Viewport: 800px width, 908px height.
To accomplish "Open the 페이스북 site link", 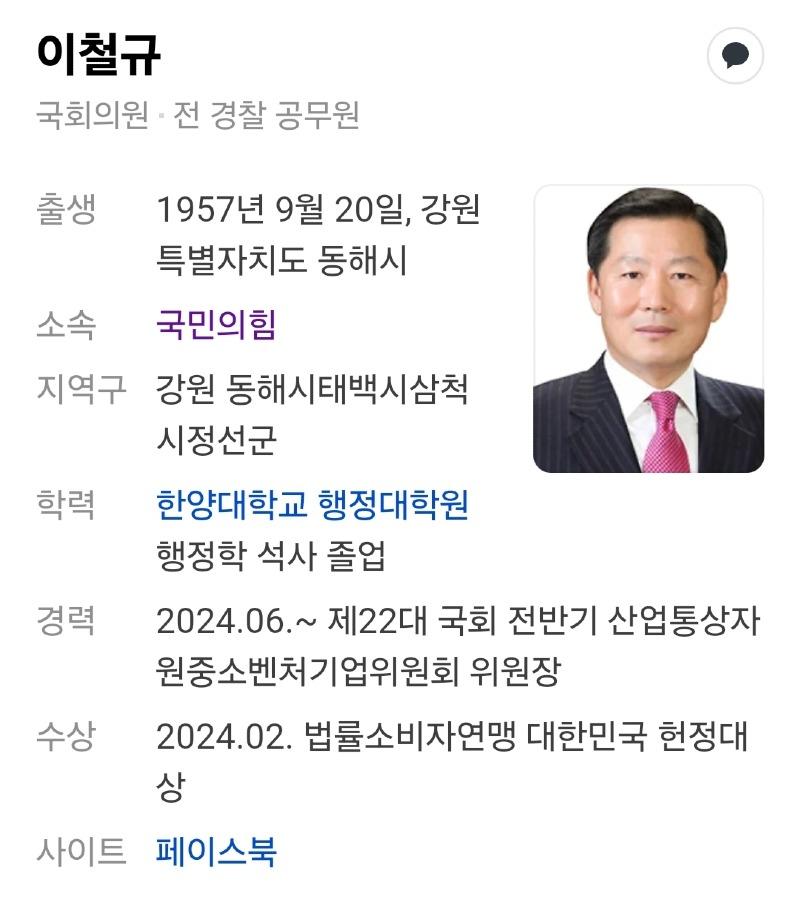I will (x=216, y=852).
